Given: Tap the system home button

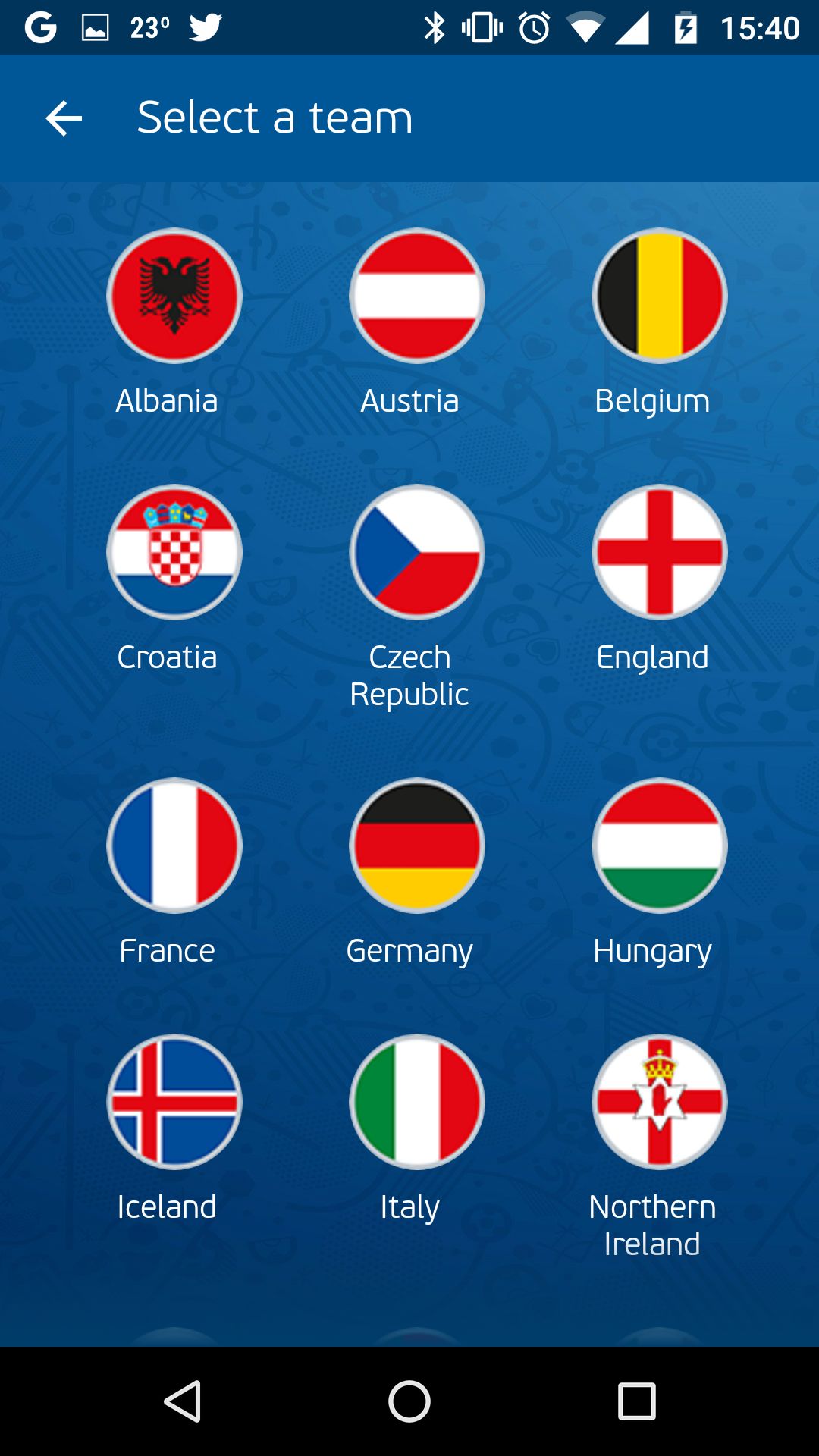Looking at the screenshot, I should click(409, 1401).
